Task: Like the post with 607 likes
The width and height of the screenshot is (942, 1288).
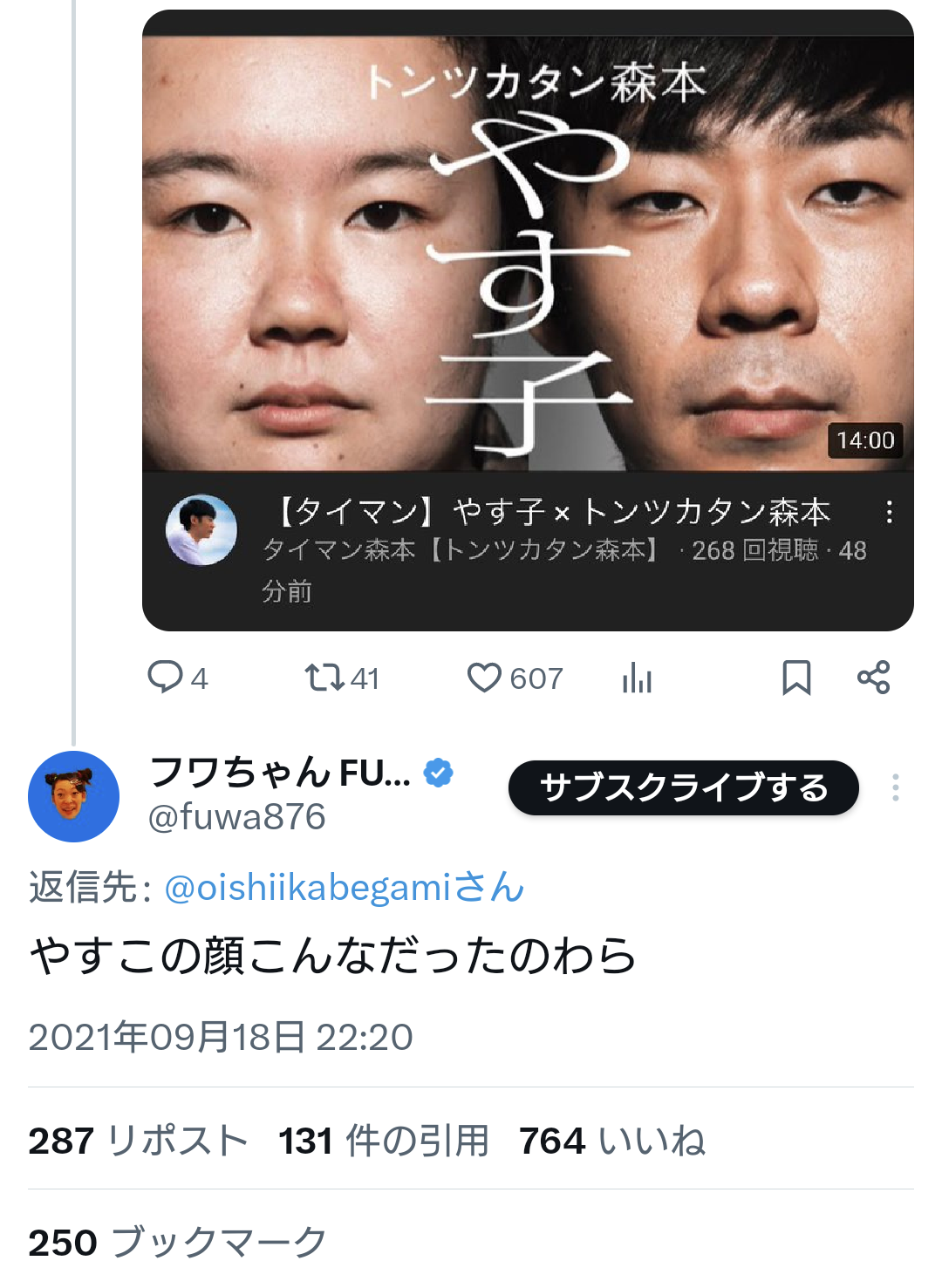Action: (485, 678)
